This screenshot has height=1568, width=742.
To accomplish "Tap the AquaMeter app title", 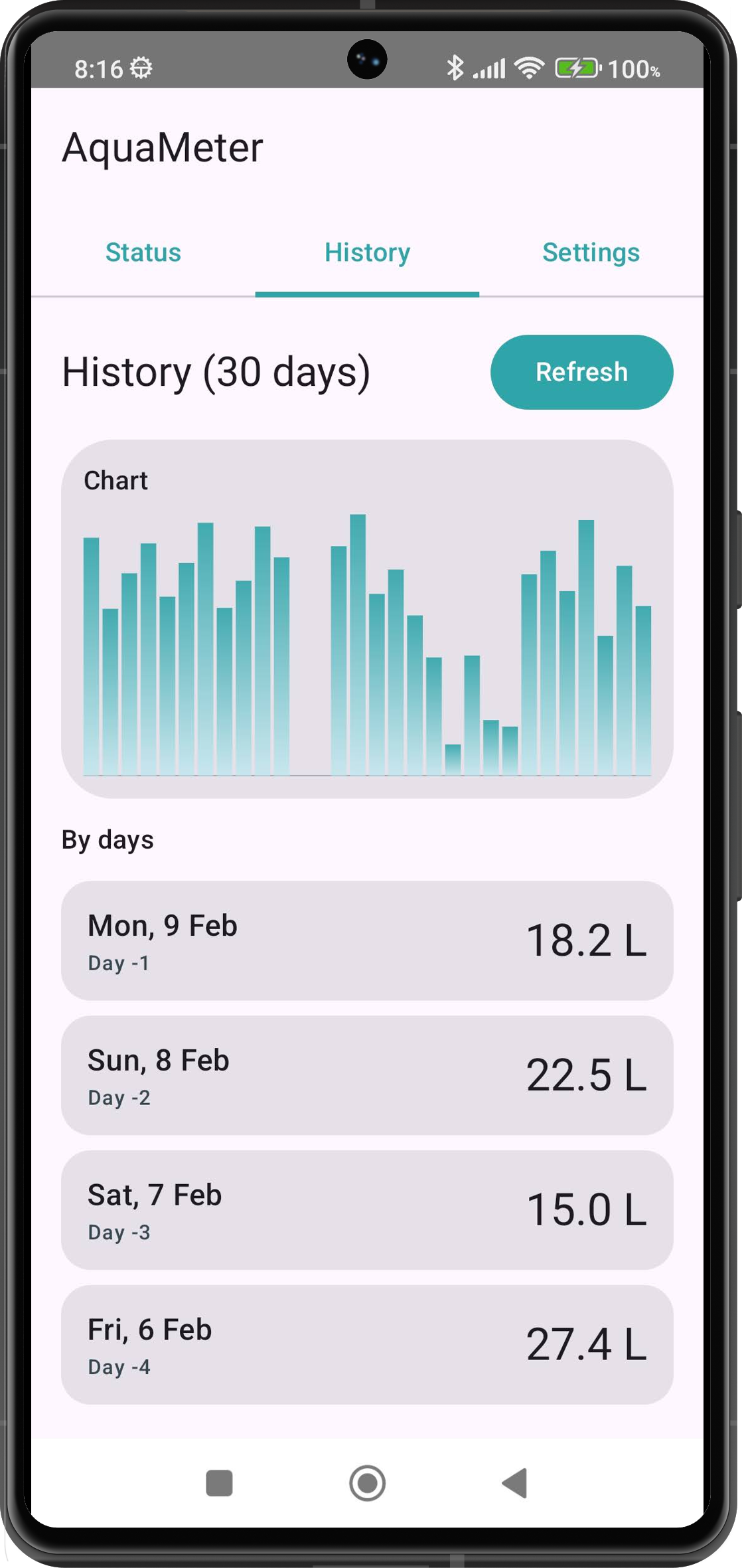I will tap(163, 146).
